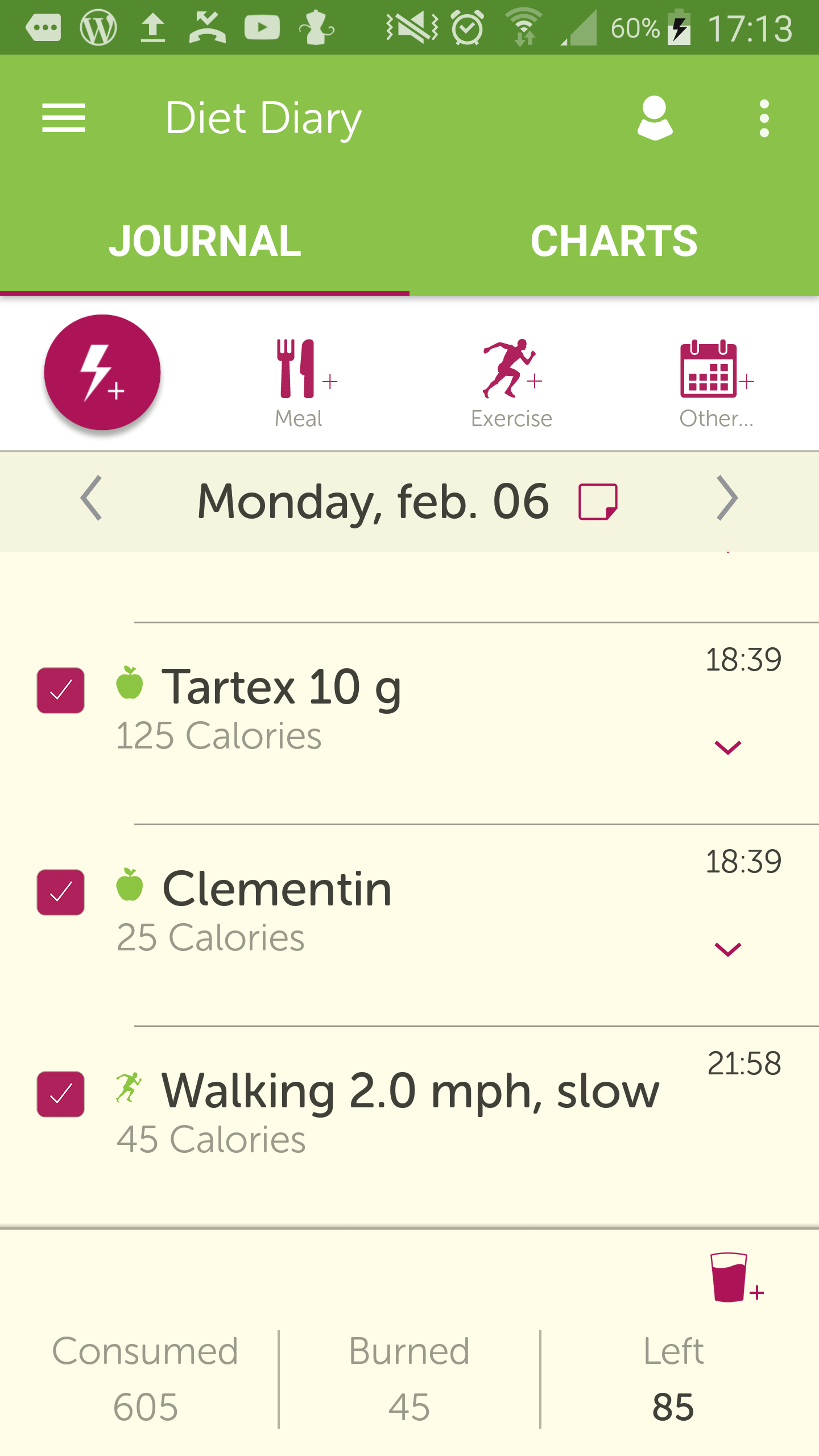Expand details for Tartex 10 g
This screenshot has width=819, height=1456.
pos(727,747)
